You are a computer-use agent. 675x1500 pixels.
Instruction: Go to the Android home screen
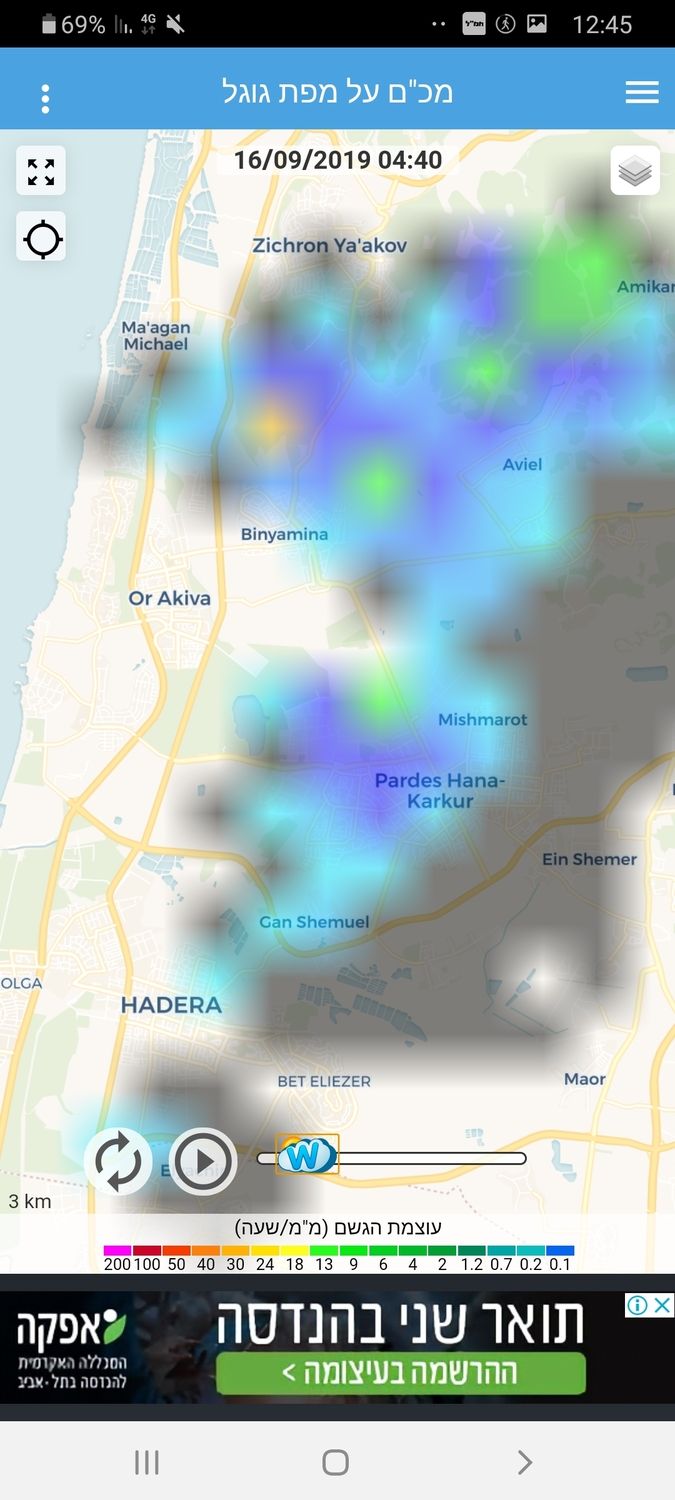[x=336, y=1463]
